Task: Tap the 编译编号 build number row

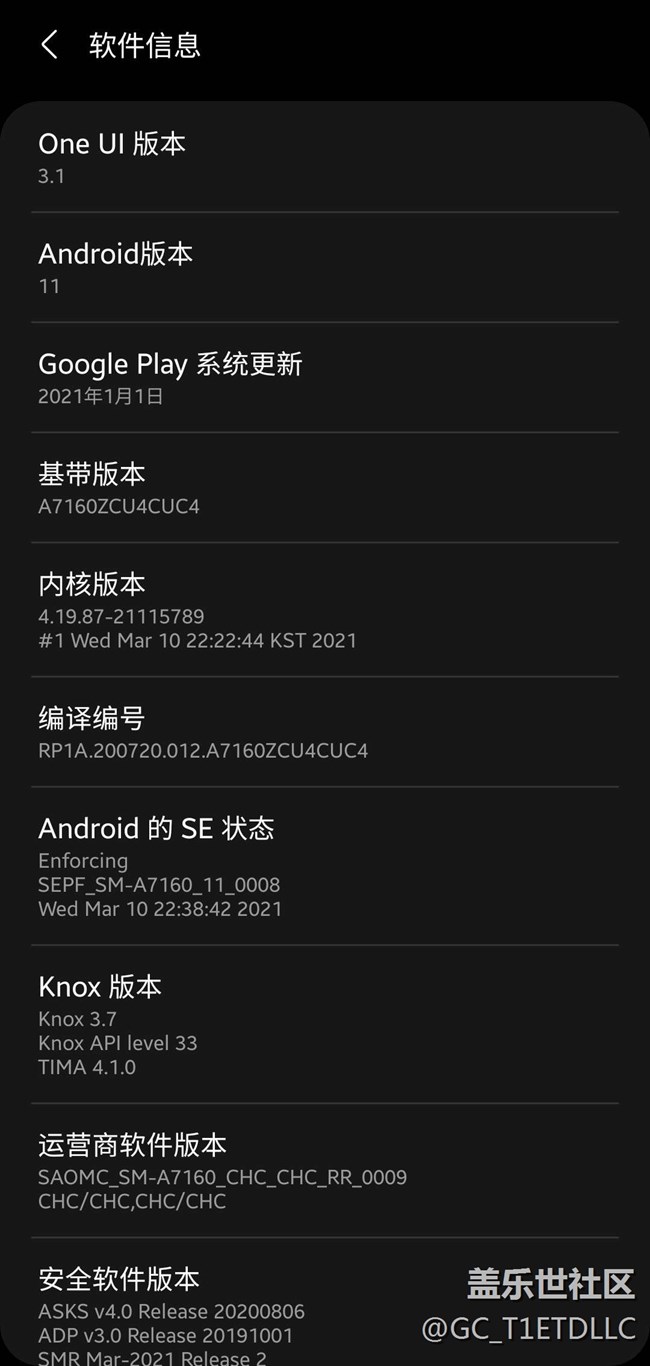Action: (324, 732)
